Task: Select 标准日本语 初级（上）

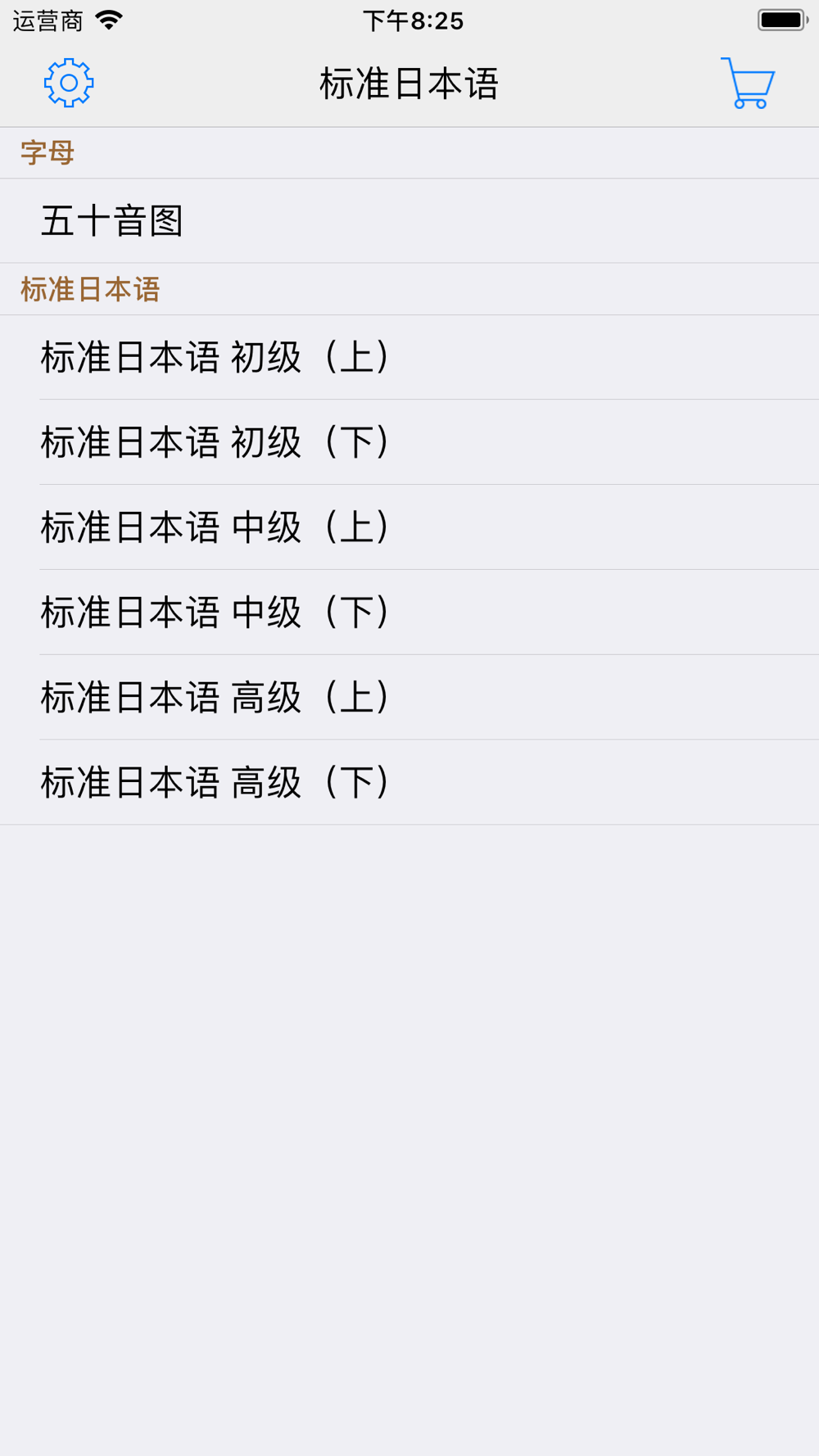Action: tap(409, 358)
